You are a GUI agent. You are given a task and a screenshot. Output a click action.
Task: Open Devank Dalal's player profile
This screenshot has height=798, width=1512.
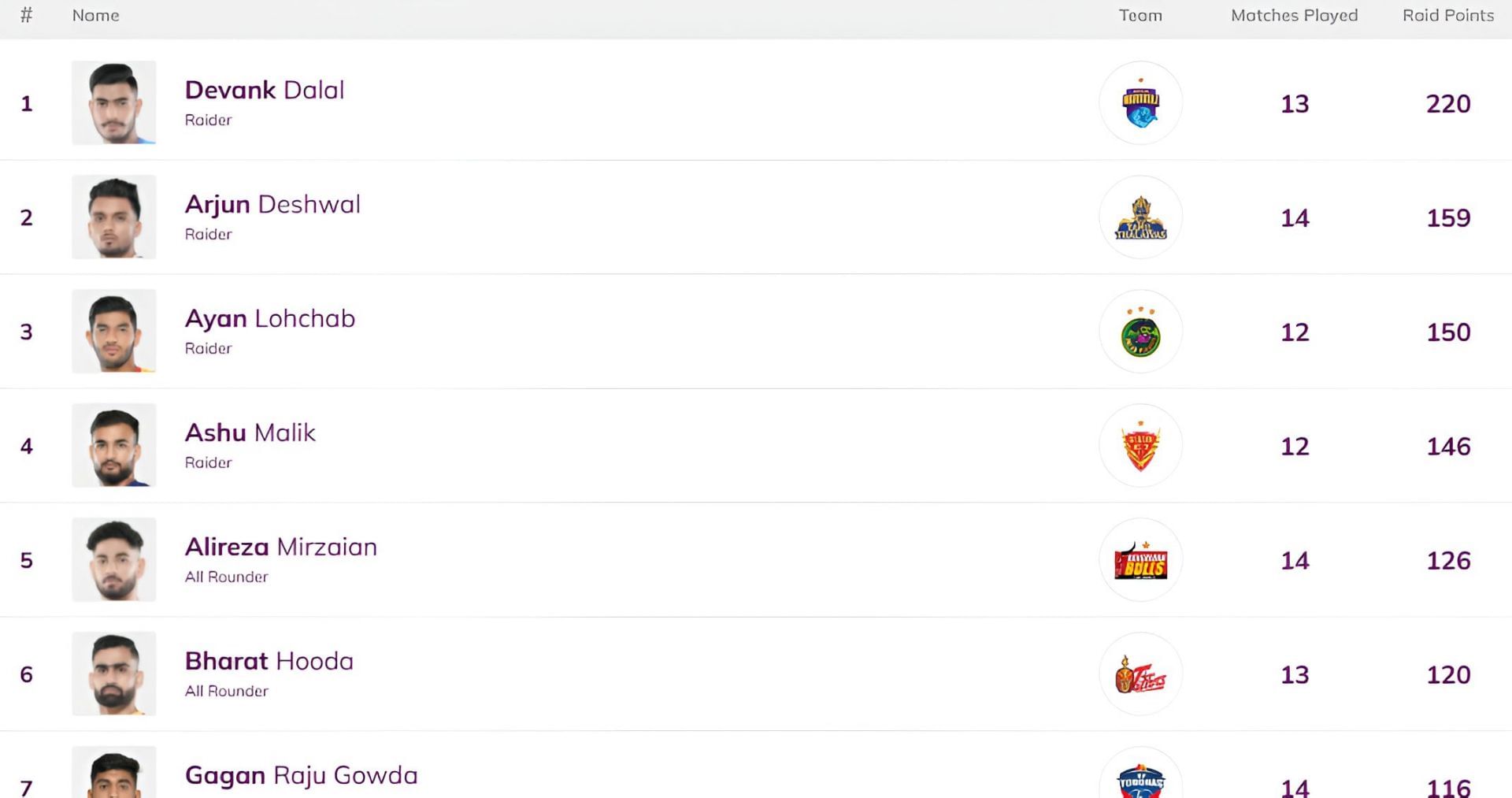pos(265,91)
